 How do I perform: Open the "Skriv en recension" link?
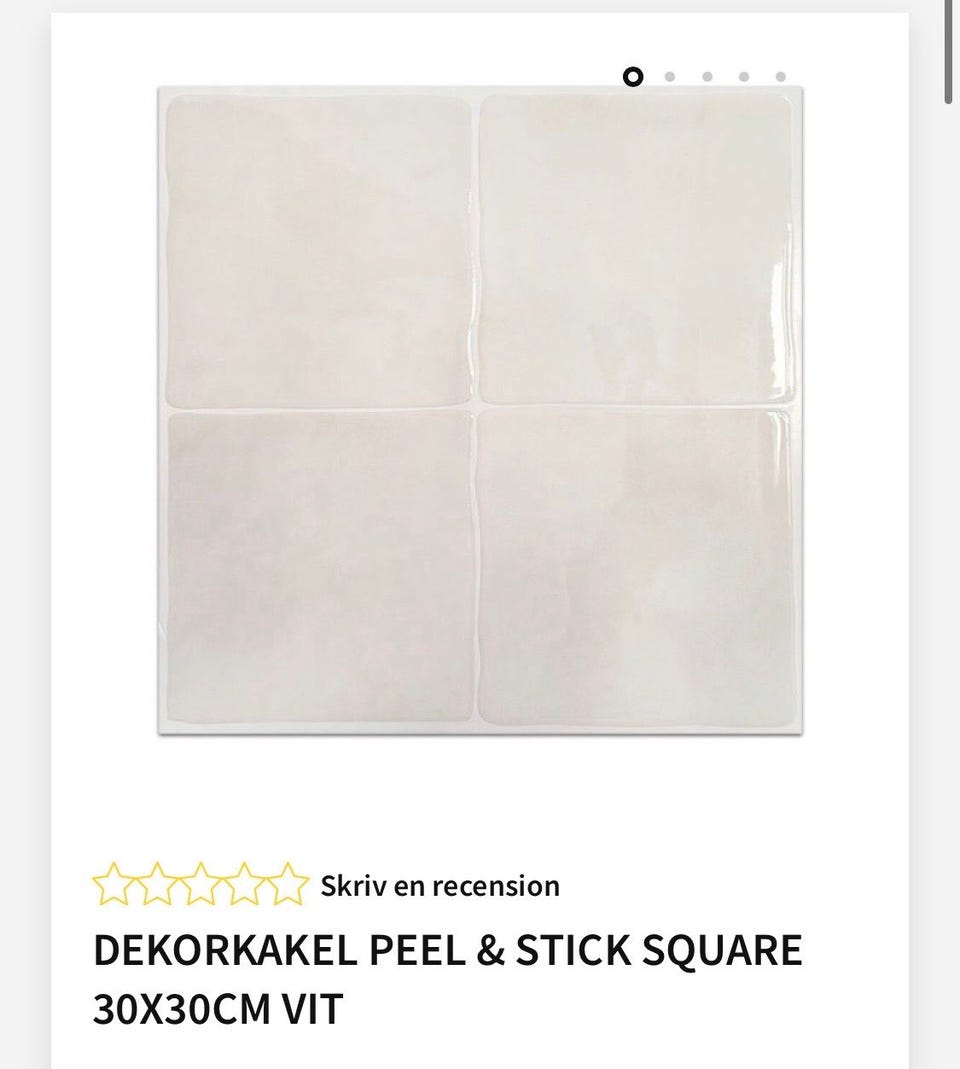pyautogui.click(x=438, y=884)
